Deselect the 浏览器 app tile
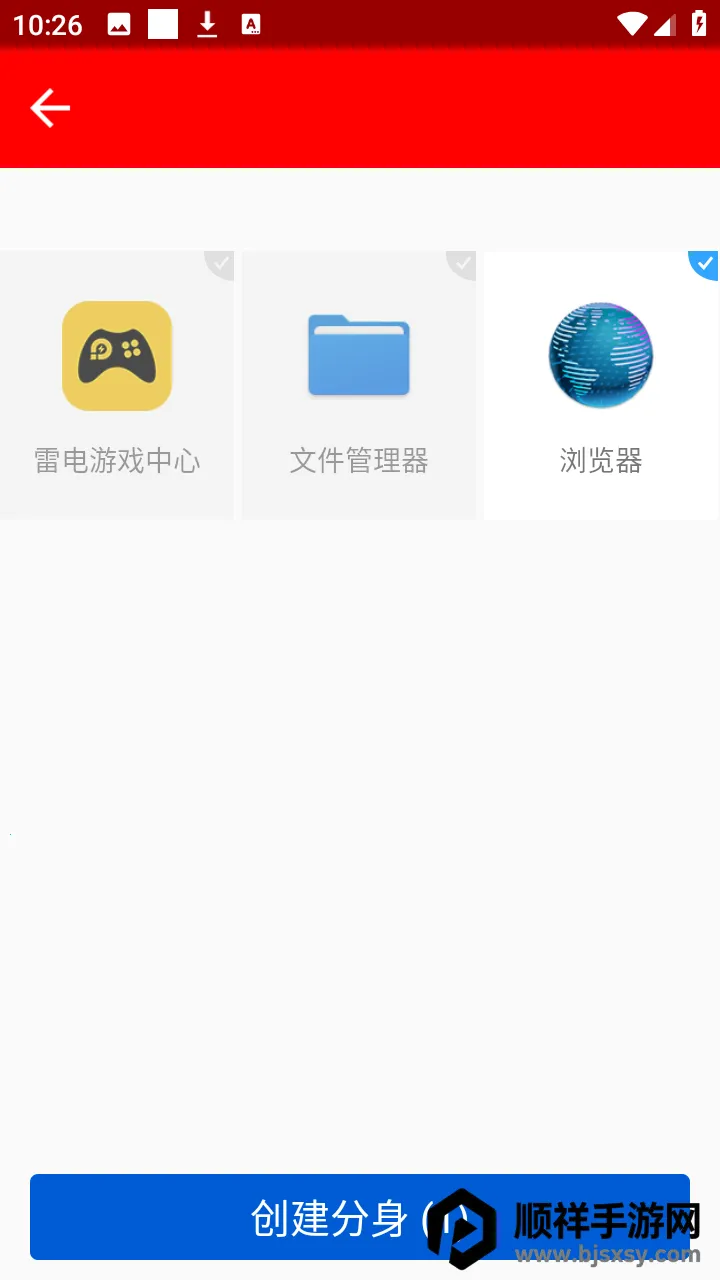 click(600, 385)
